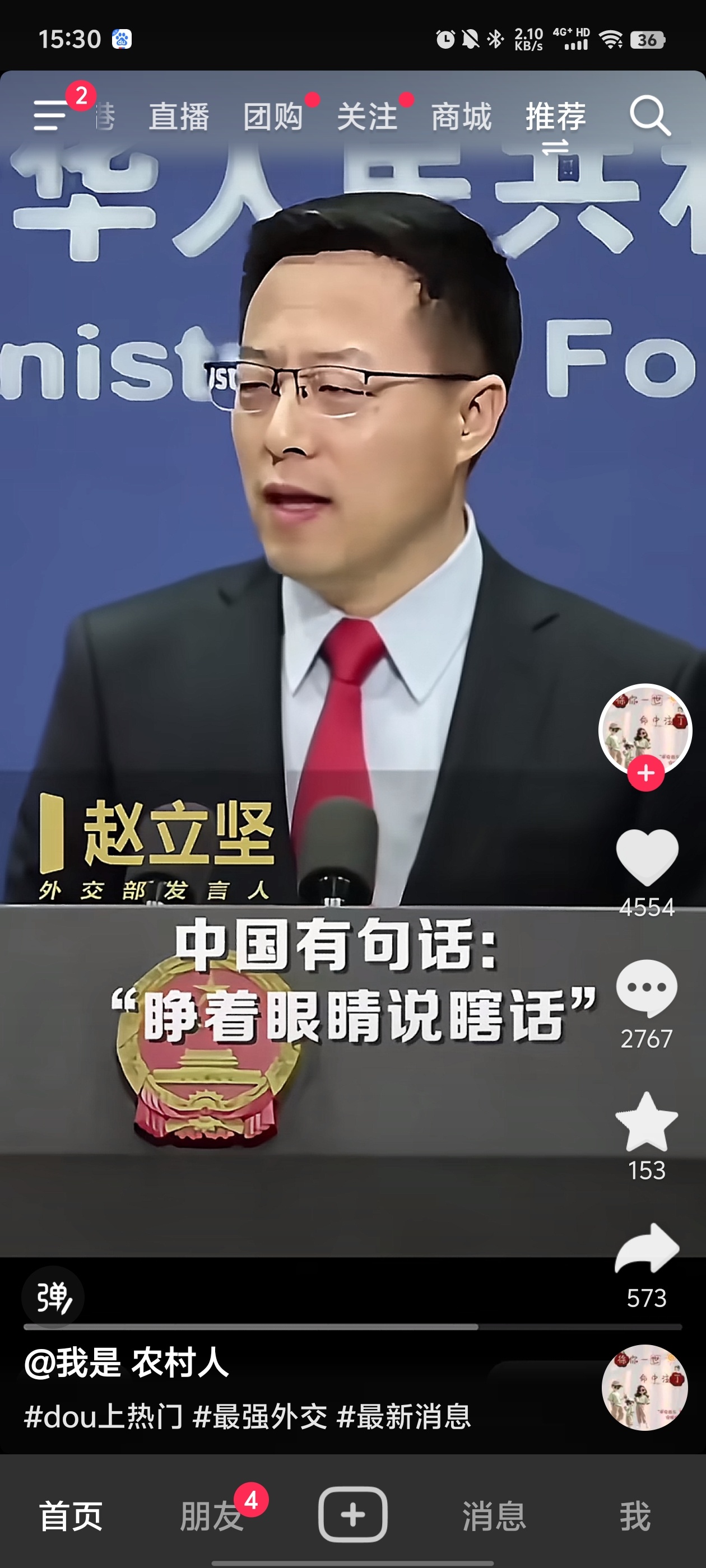Open the rotating music disc
This screenshot has width=706, height=1568.
pos(644,1387)
